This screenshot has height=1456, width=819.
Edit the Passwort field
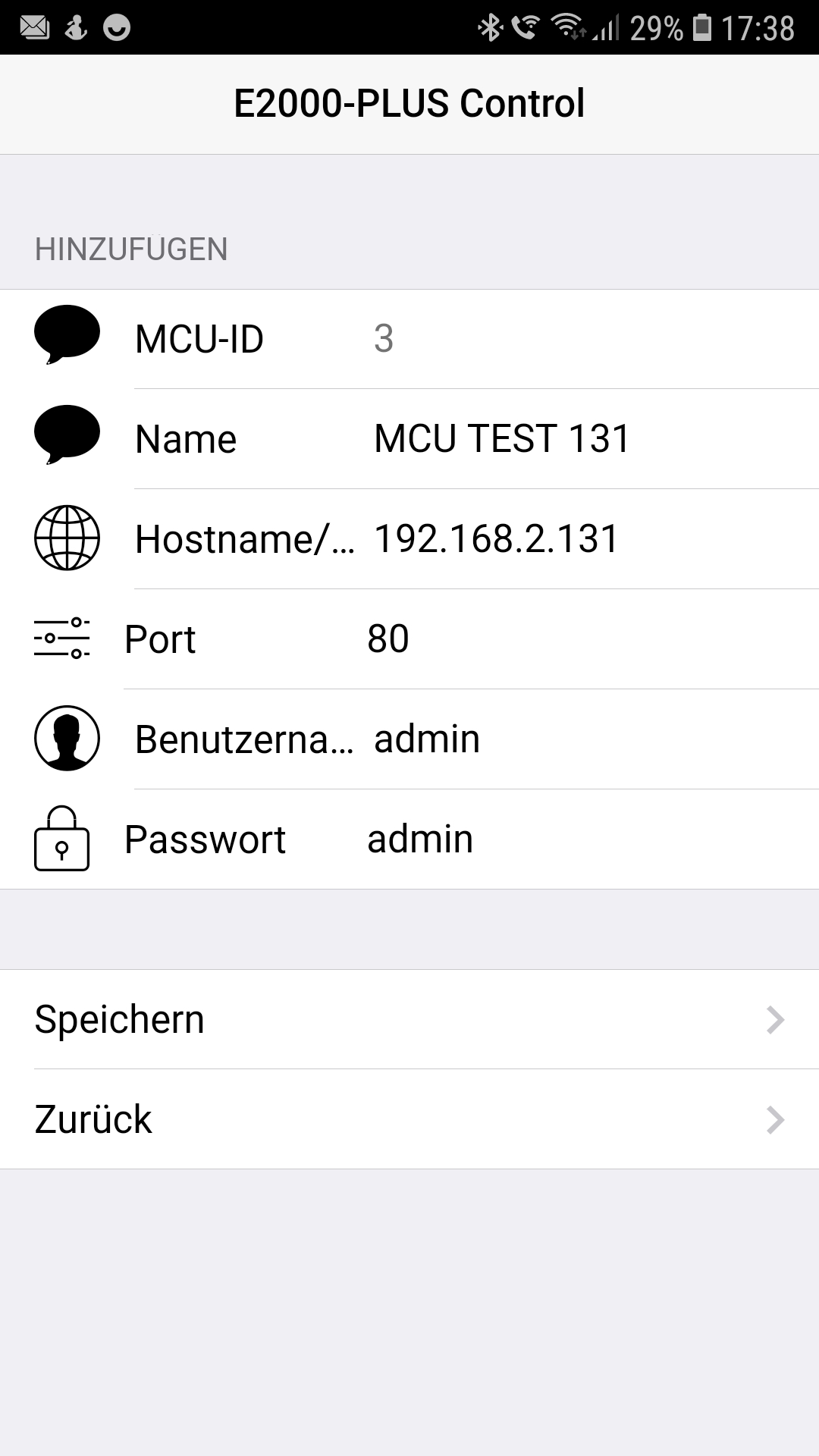click(576, 839)
